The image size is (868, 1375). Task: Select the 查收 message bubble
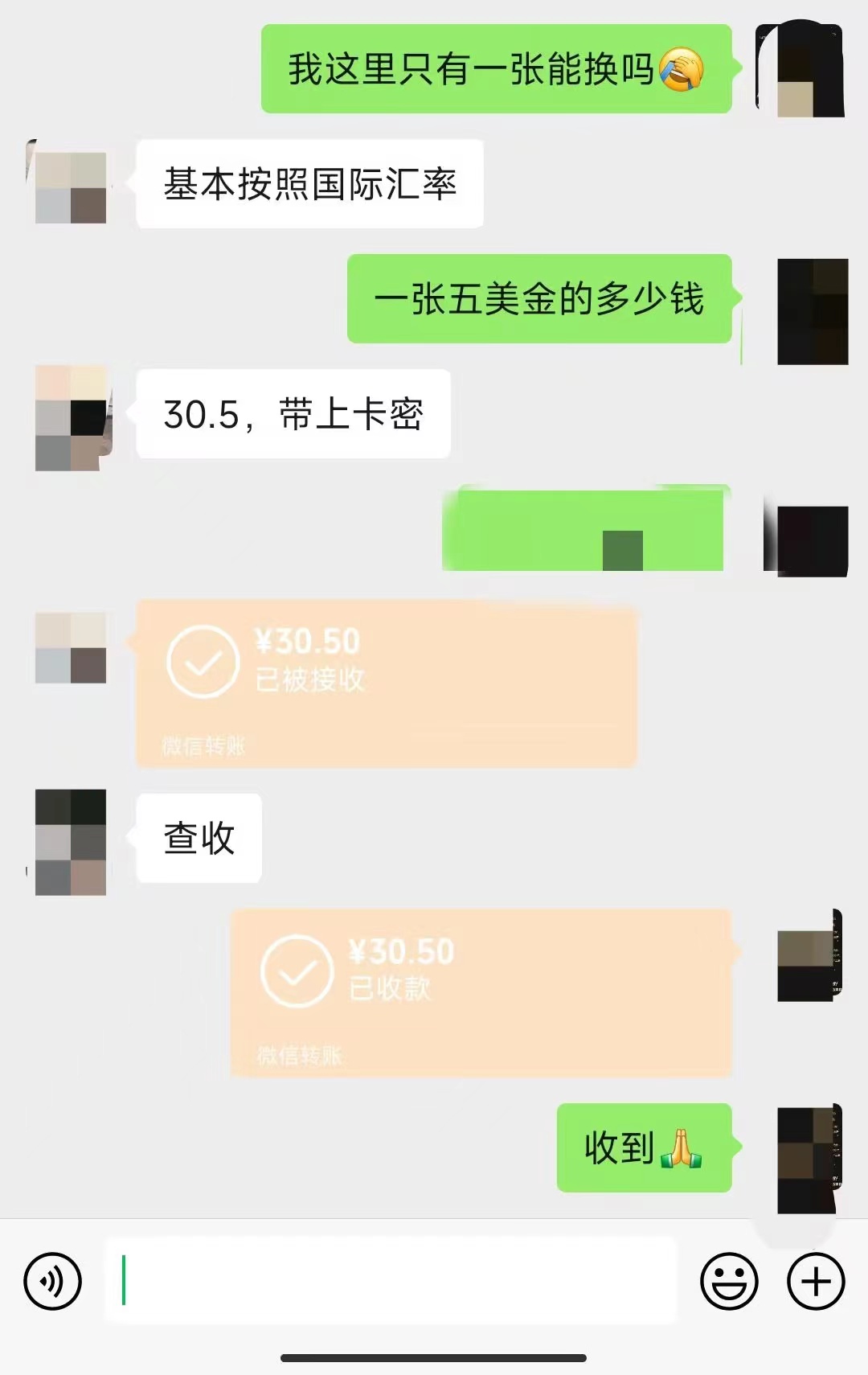click(197, 838)
